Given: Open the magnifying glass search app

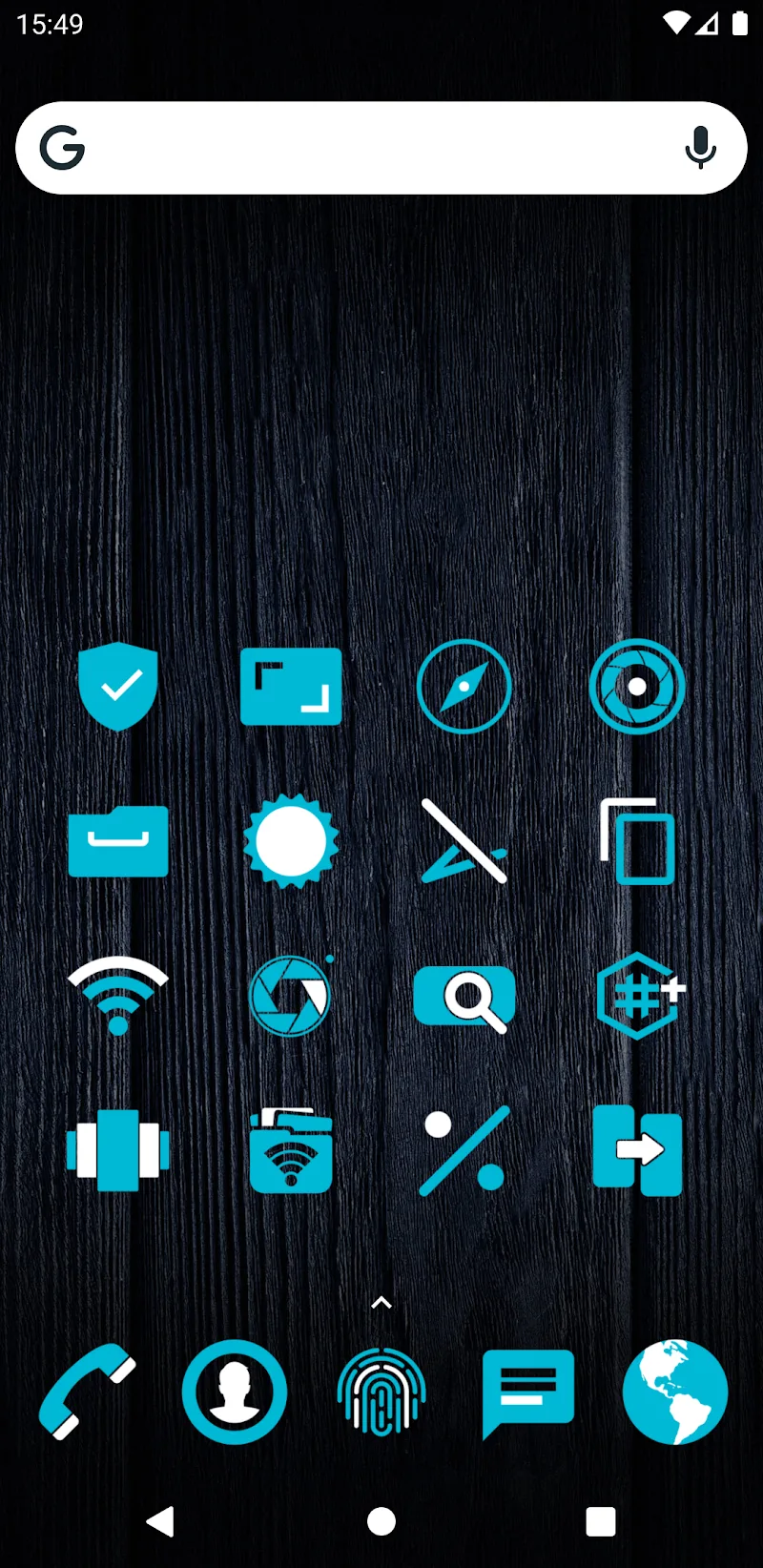Looking at the screenshot, I should coord(464,998).
